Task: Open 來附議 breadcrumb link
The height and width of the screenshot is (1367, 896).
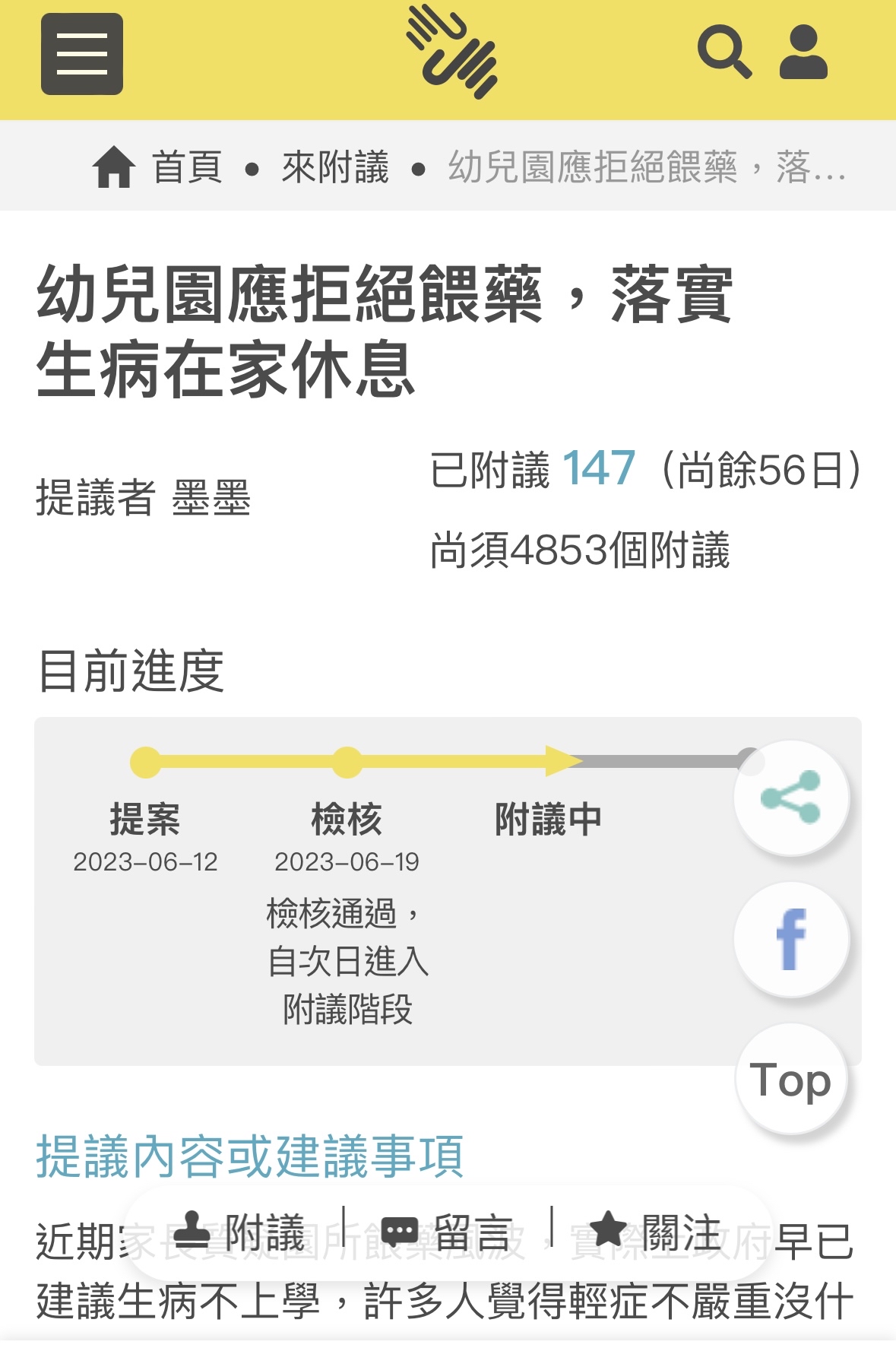Action: tap(335, 167)
